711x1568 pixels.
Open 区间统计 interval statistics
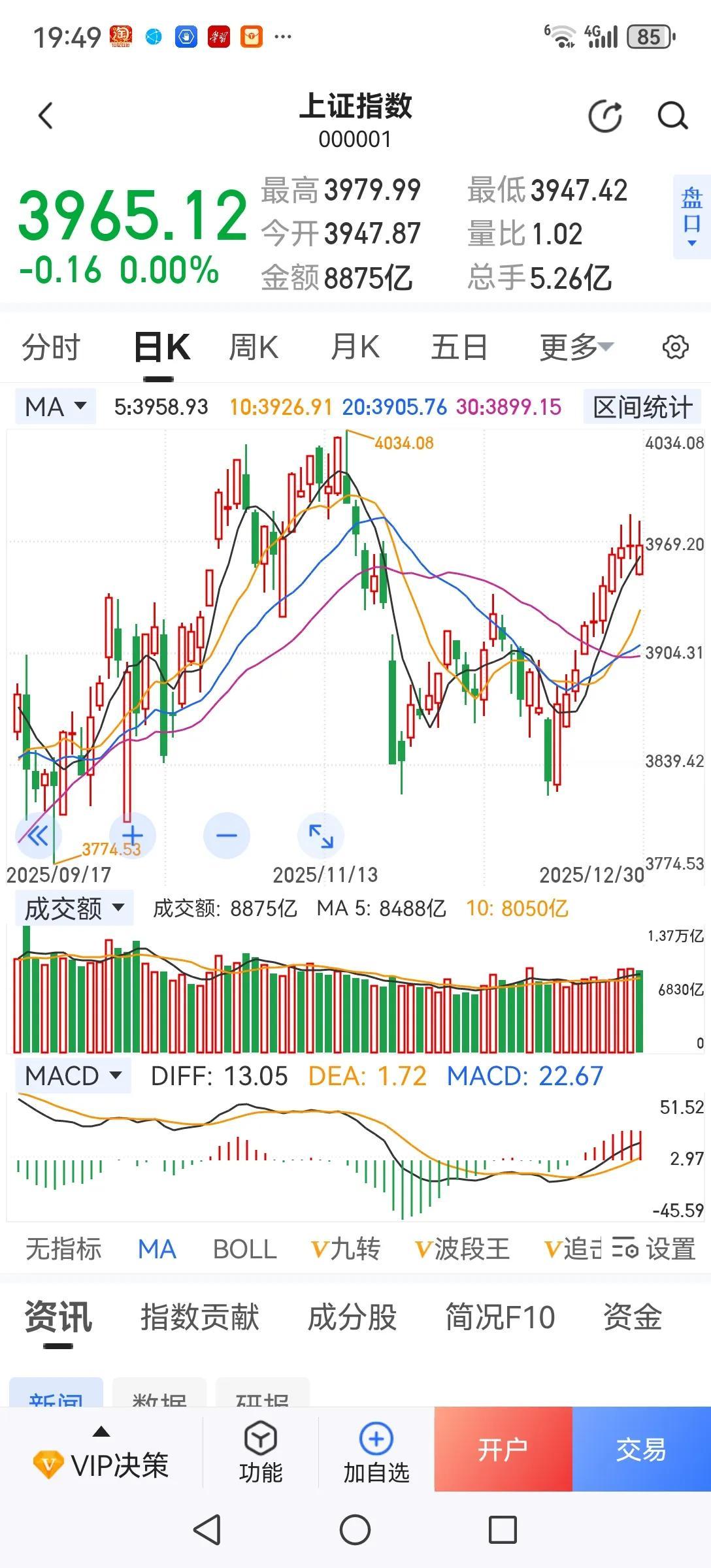pos(642,406)
